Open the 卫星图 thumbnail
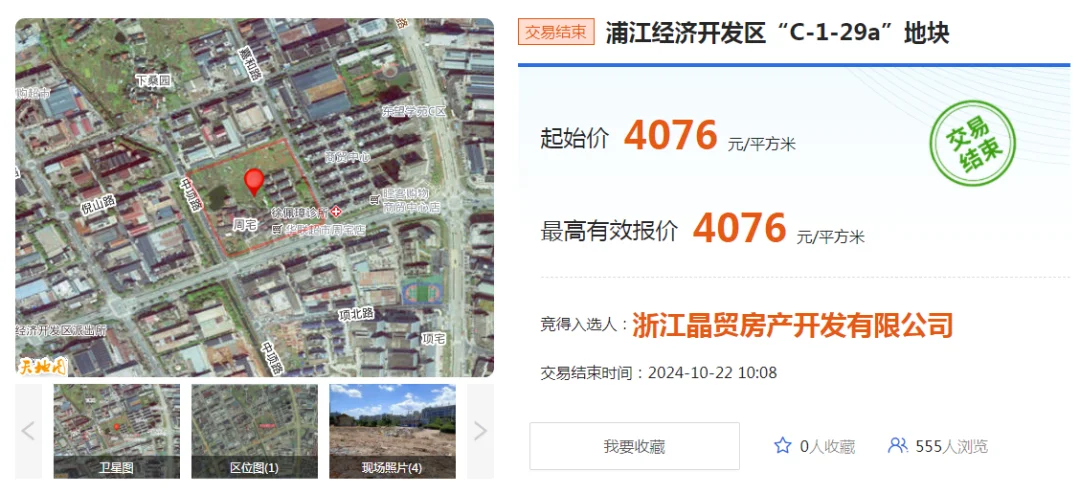1080x494 pixels. pos(116,430)
